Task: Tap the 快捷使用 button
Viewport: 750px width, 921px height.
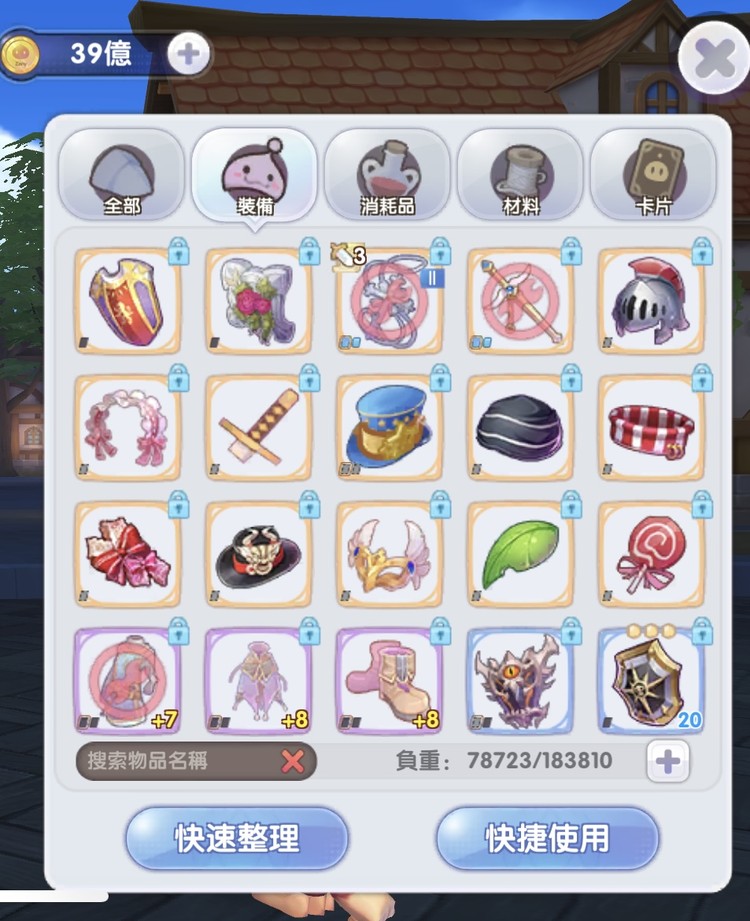Action: [x=547, y=838]
